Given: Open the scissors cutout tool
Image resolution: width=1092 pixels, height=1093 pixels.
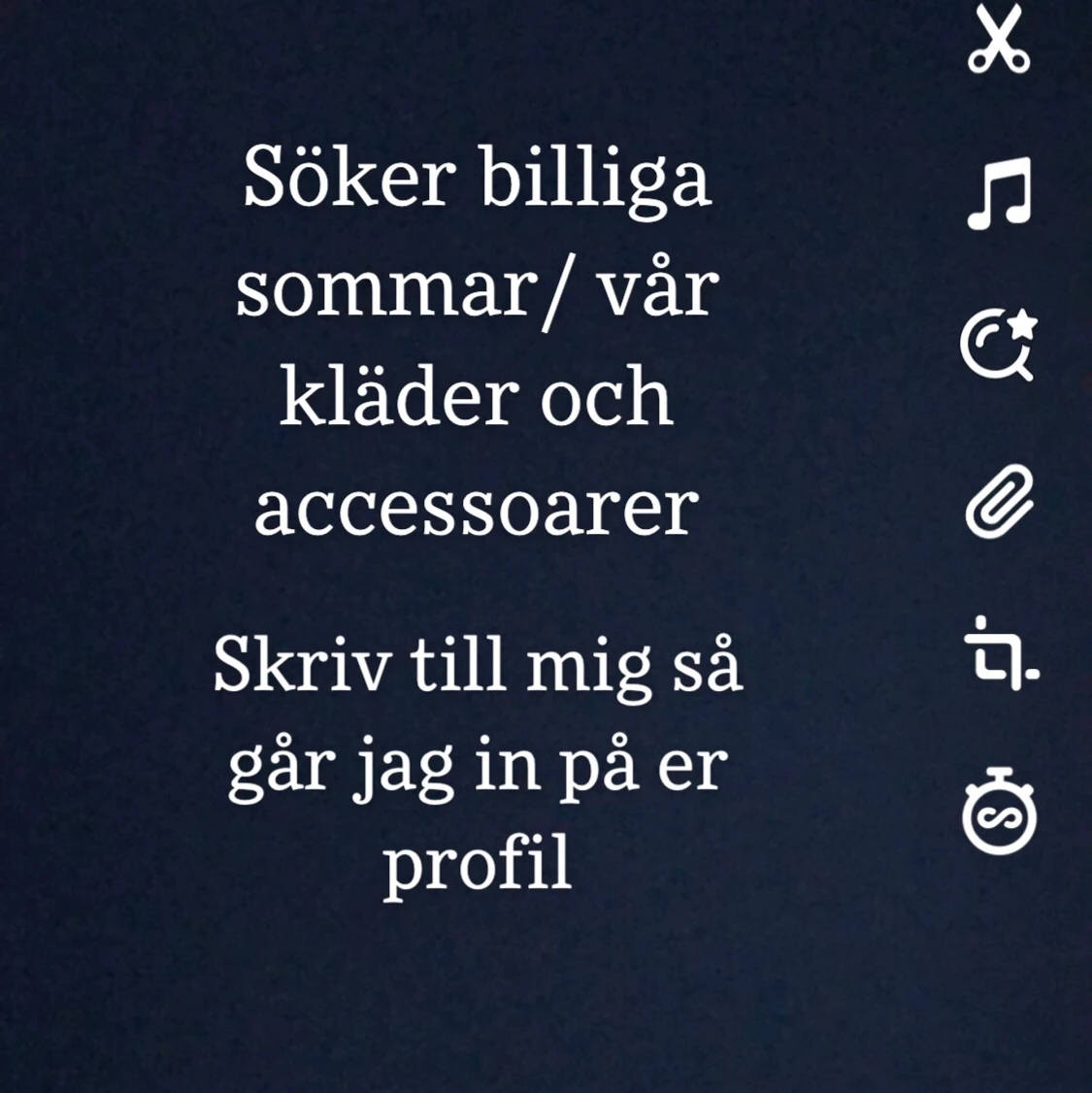Looking at the screenshot, I should 999,39.
